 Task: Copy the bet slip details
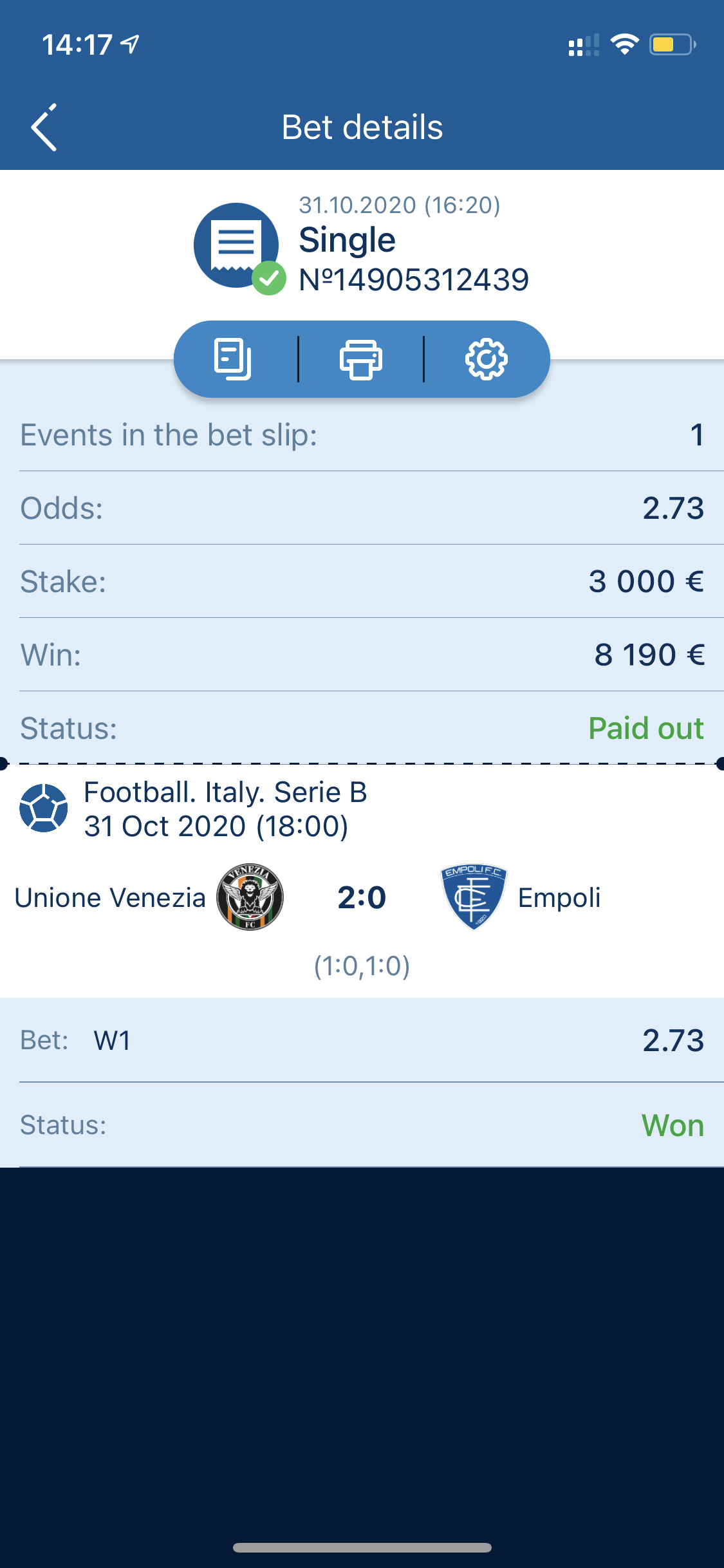coord(232,359)
